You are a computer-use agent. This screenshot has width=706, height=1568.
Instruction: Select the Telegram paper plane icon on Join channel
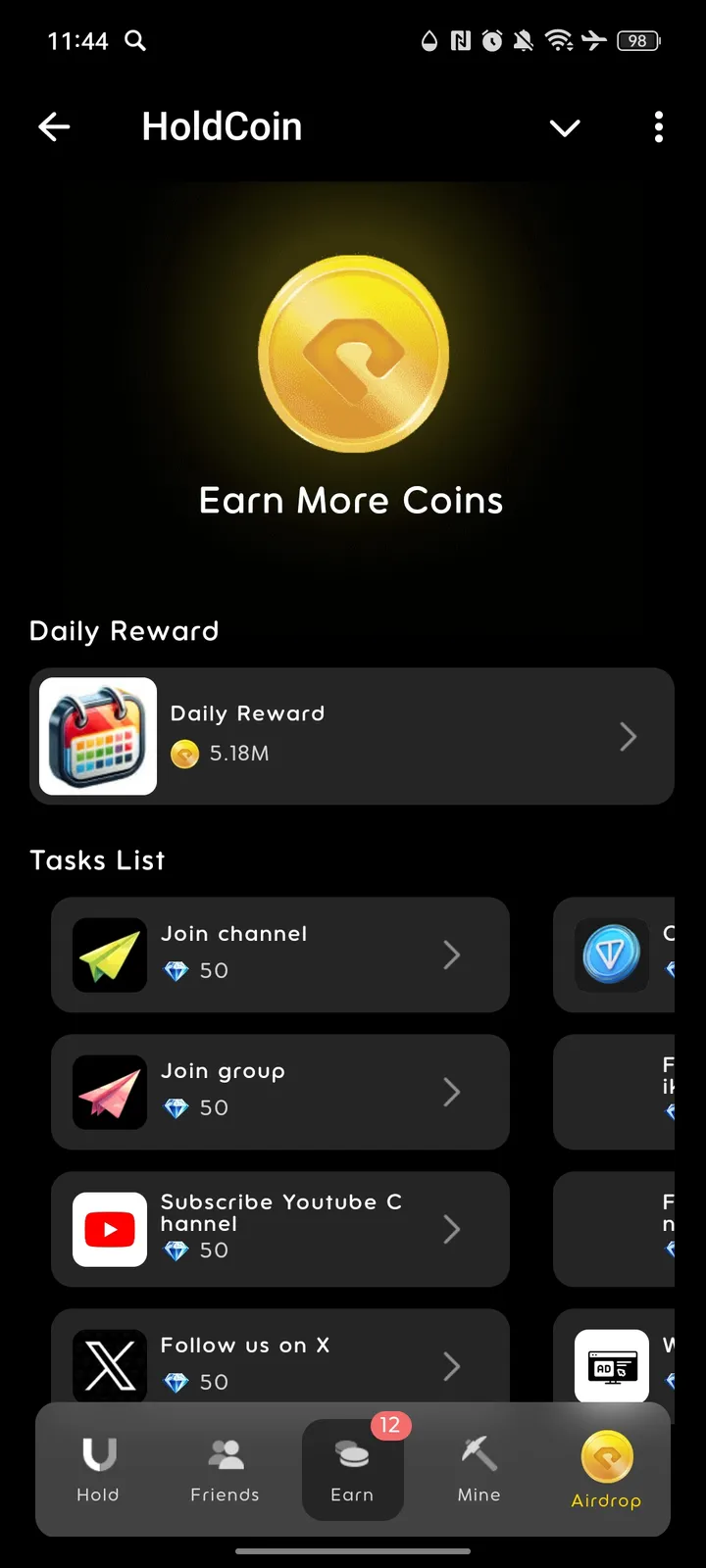[x=109, y=955]
